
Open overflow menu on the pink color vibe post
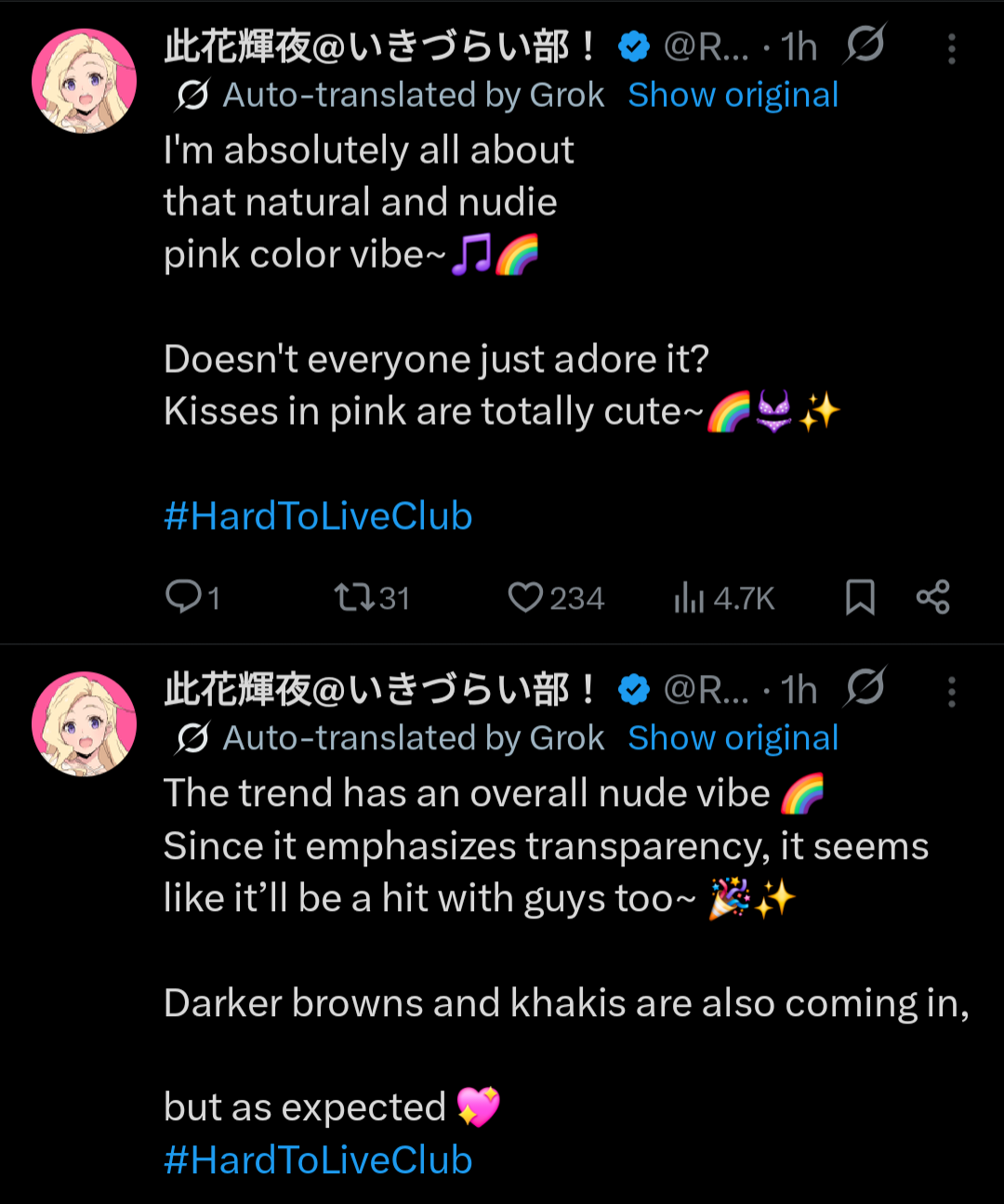click(951, 49)
